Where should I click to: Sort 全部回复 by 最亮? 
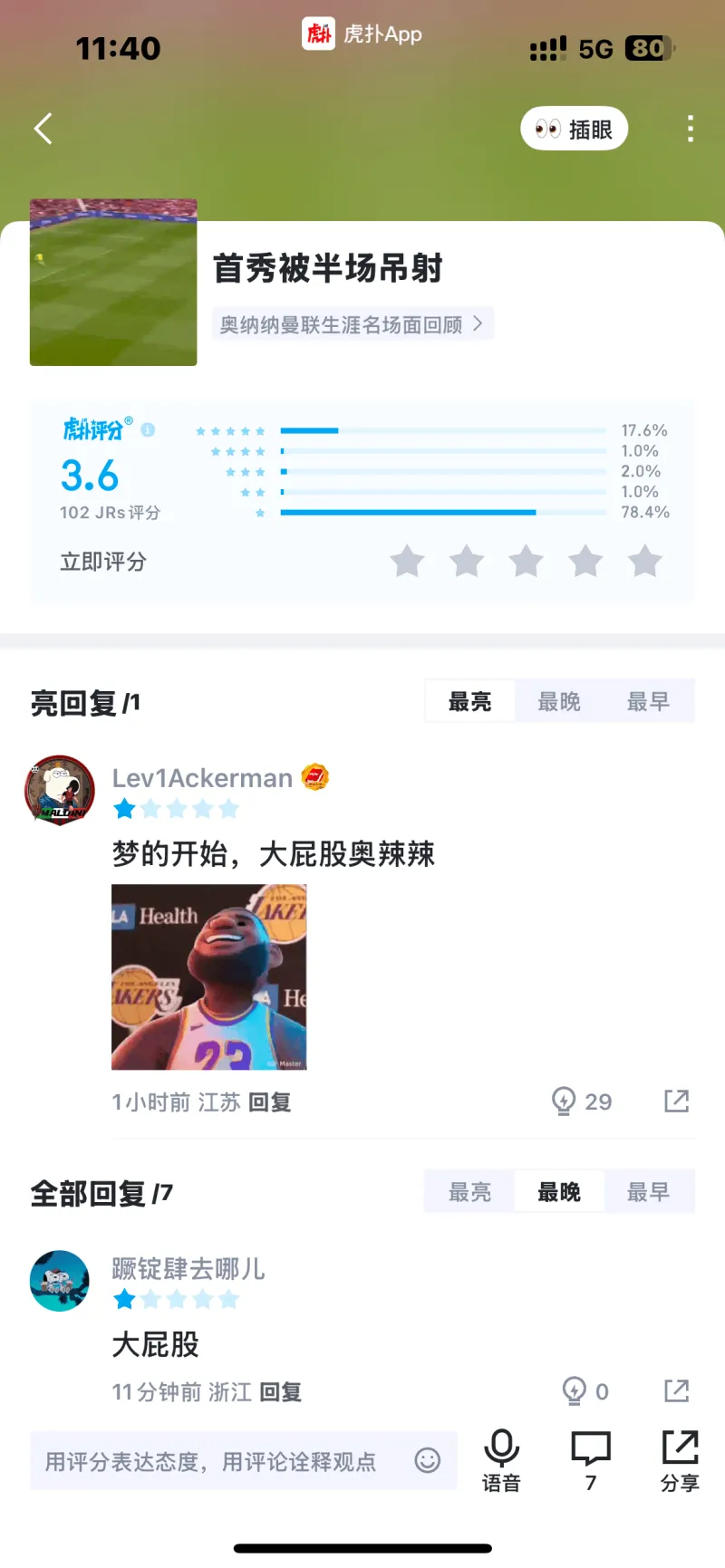point(470,1192)
